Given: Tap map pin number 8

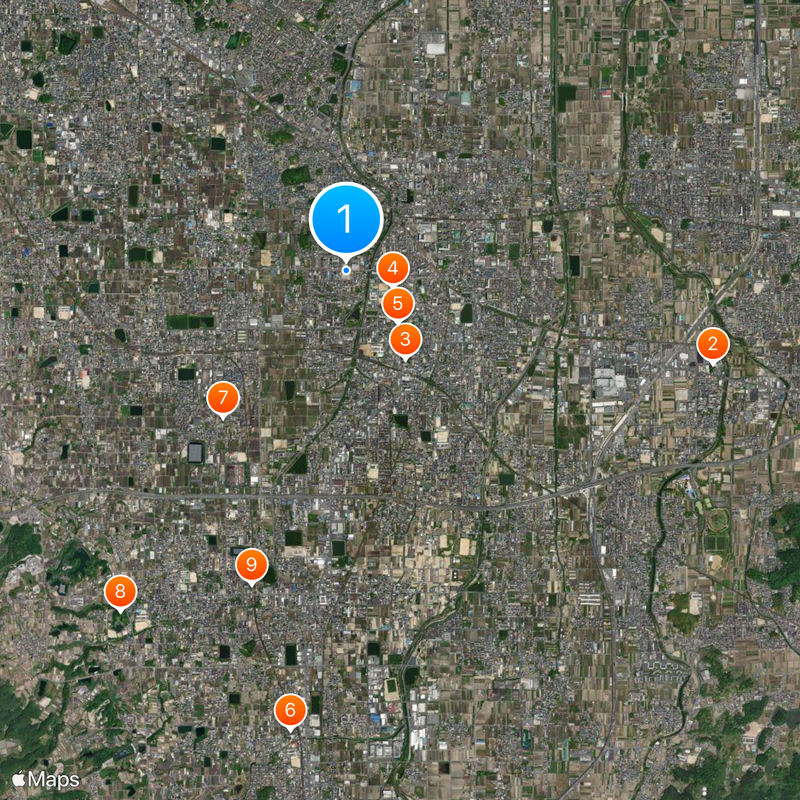Looking at the screenshot, I should point(120,592).
